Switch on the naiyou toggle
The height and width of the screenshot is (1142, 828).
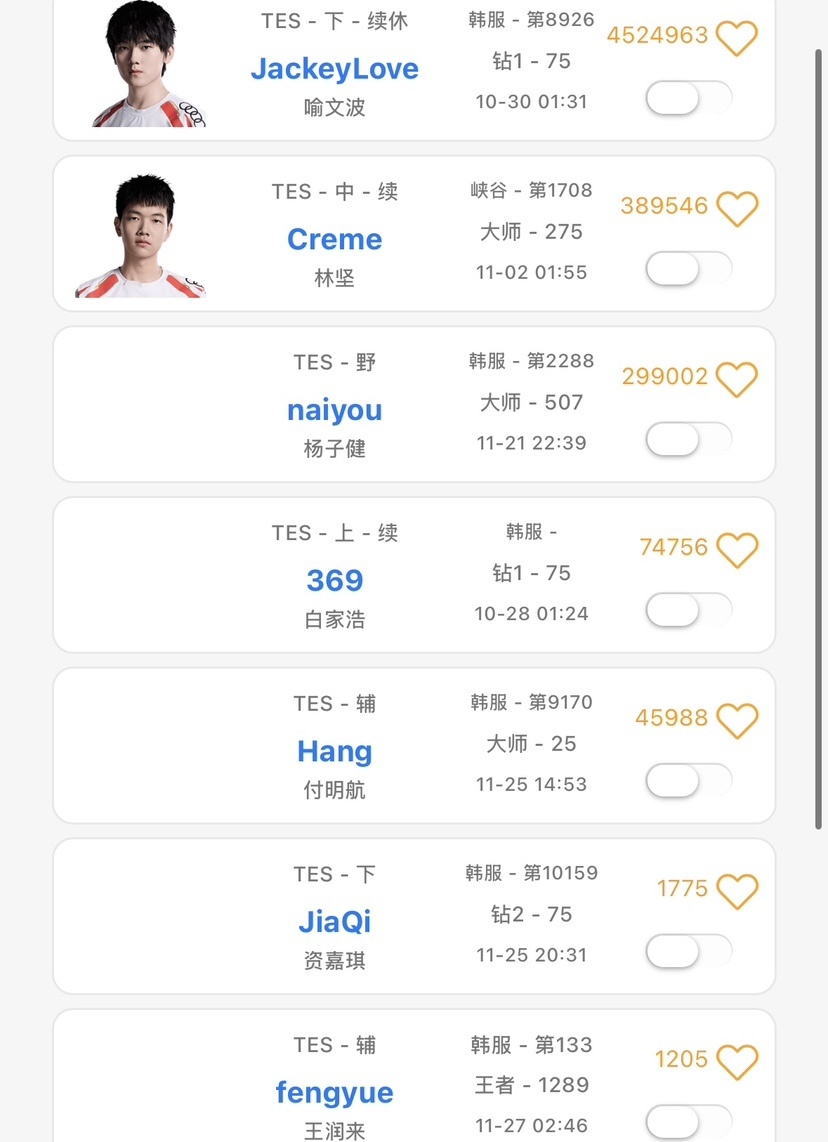tap(688, 440)
